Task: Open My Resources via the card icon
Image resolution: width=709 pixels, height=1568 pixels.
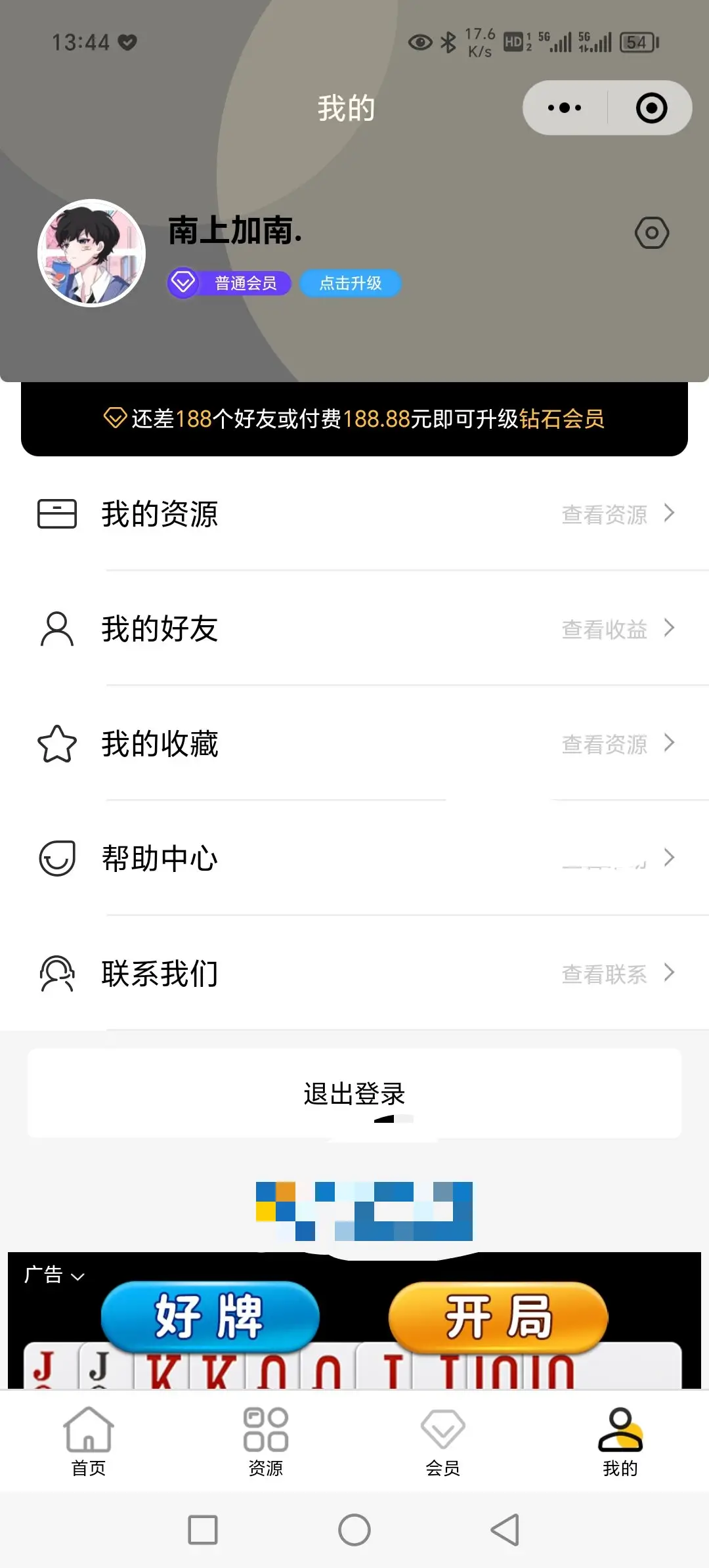Action: [56, 514]
